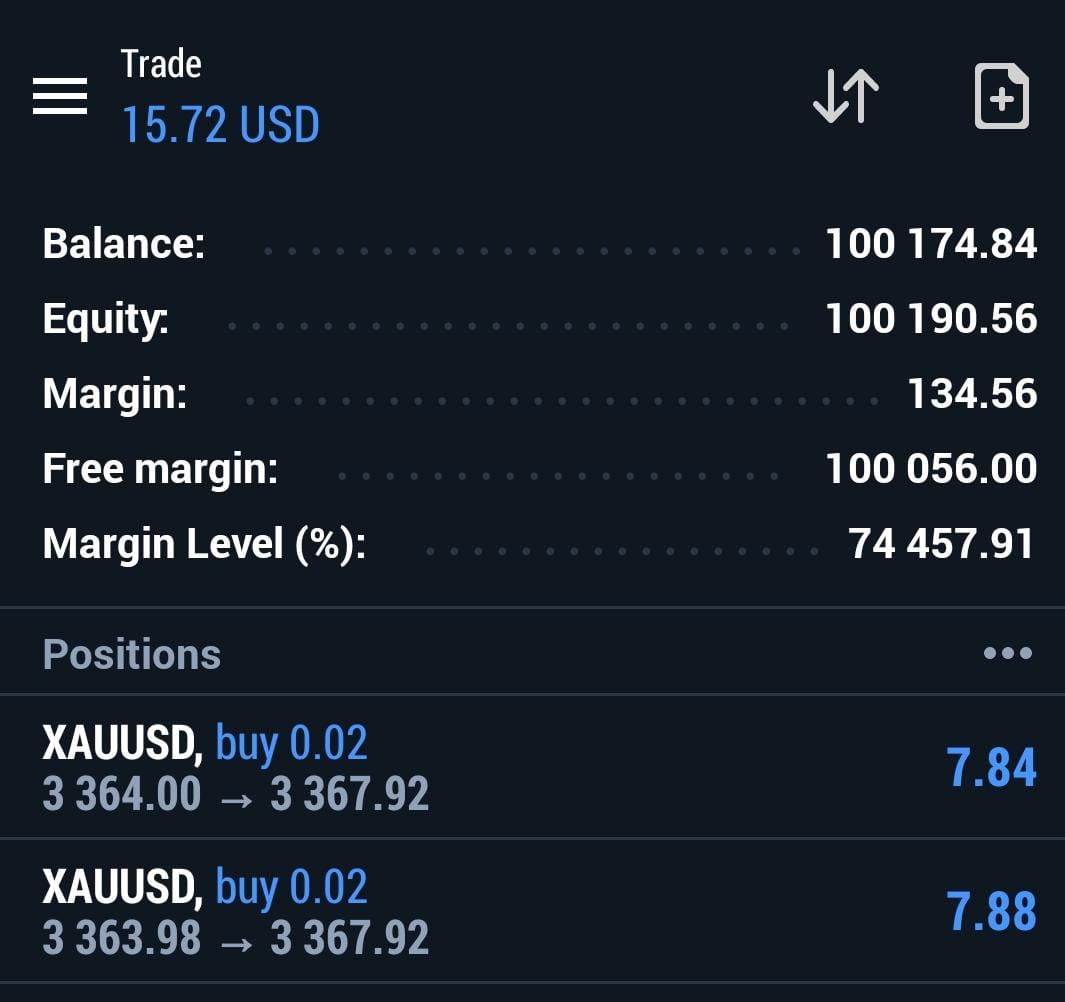1065x1002 pixels.
Task: Open the XAUUSD position opened at 3 363.98
Action: tap(530, 912)
